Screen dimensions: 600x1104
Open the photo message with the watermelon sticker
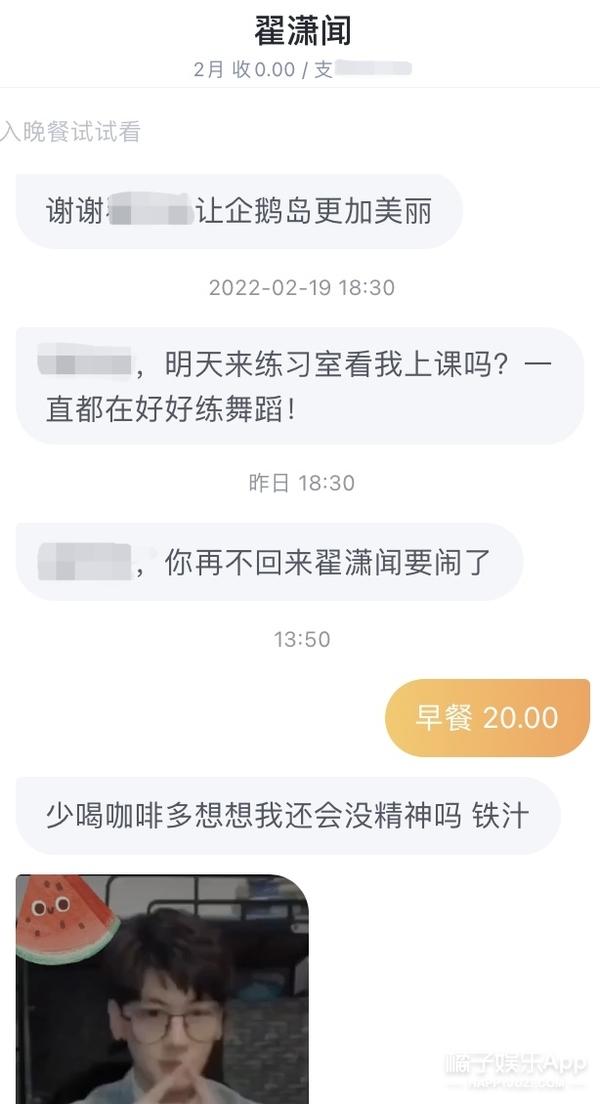tap(162, 988)
